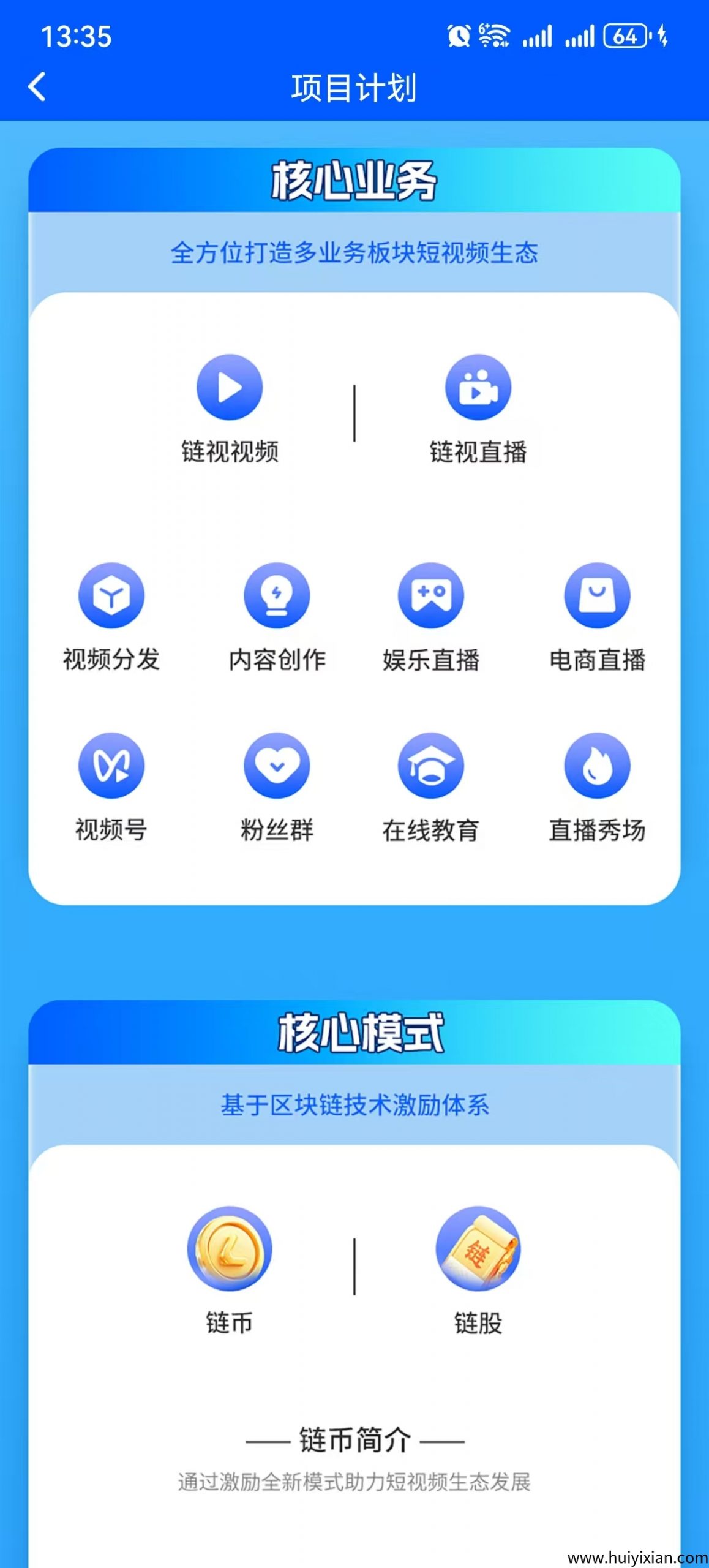Tap the 核心业务 section banner
This screenshot has width=709, height=1568.
click(355, 179)
